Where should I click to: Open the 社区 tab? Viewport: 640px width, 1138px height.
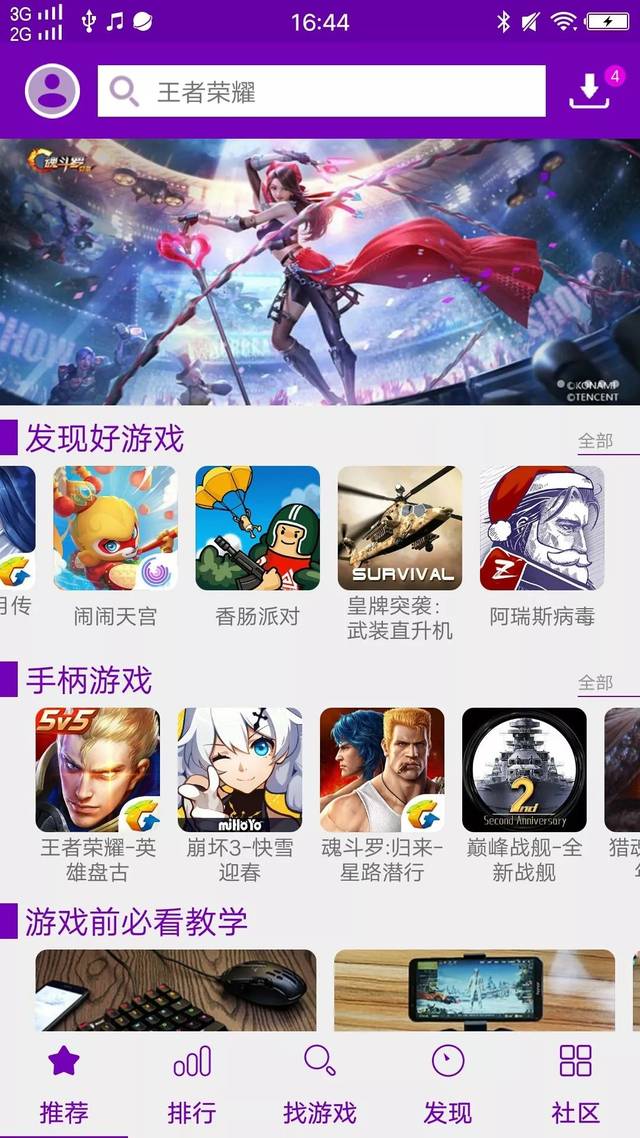pos(576,1086)
